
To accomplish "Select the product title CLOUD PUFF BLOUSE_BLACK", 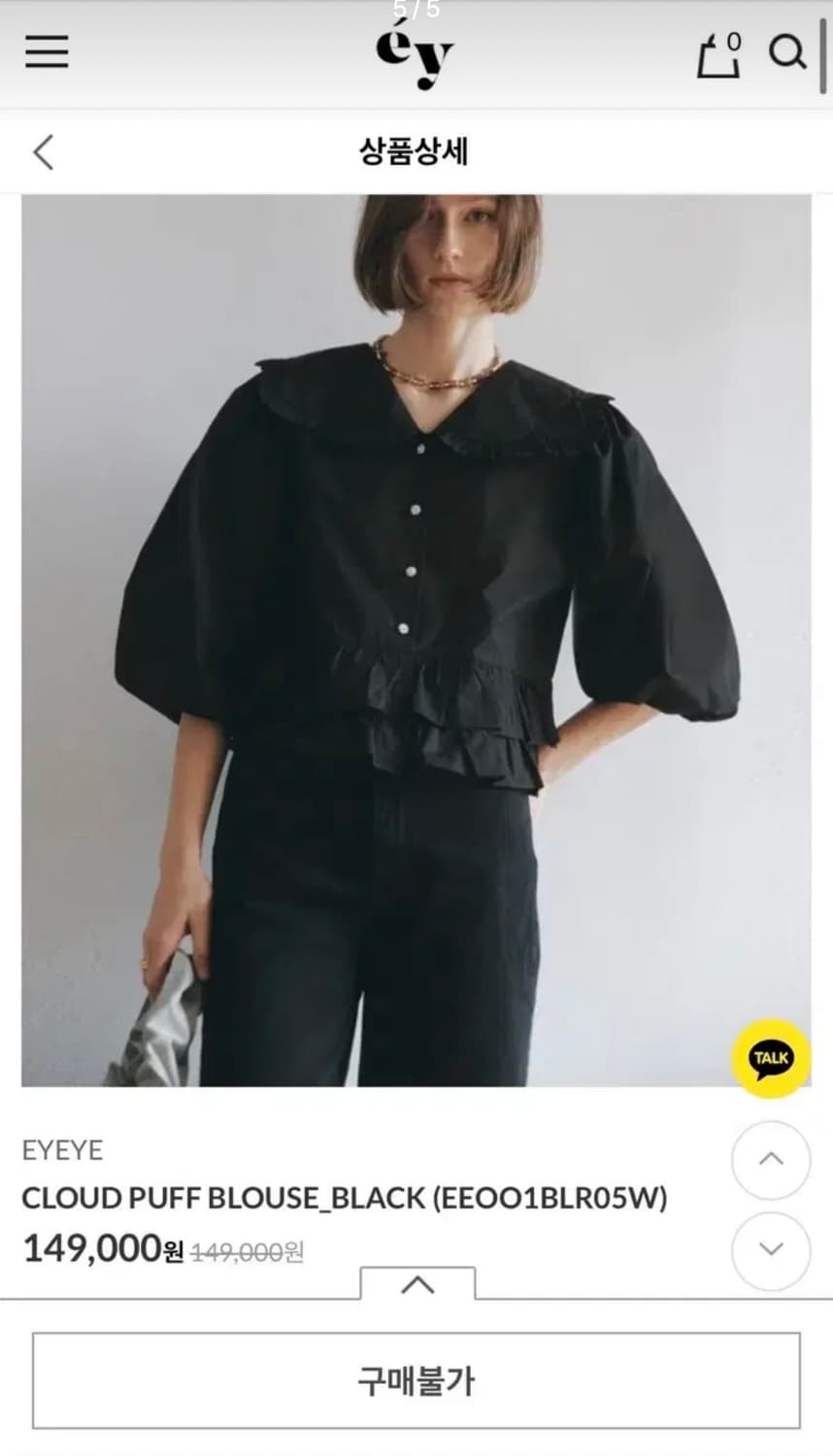I will tap(345, 1198).
